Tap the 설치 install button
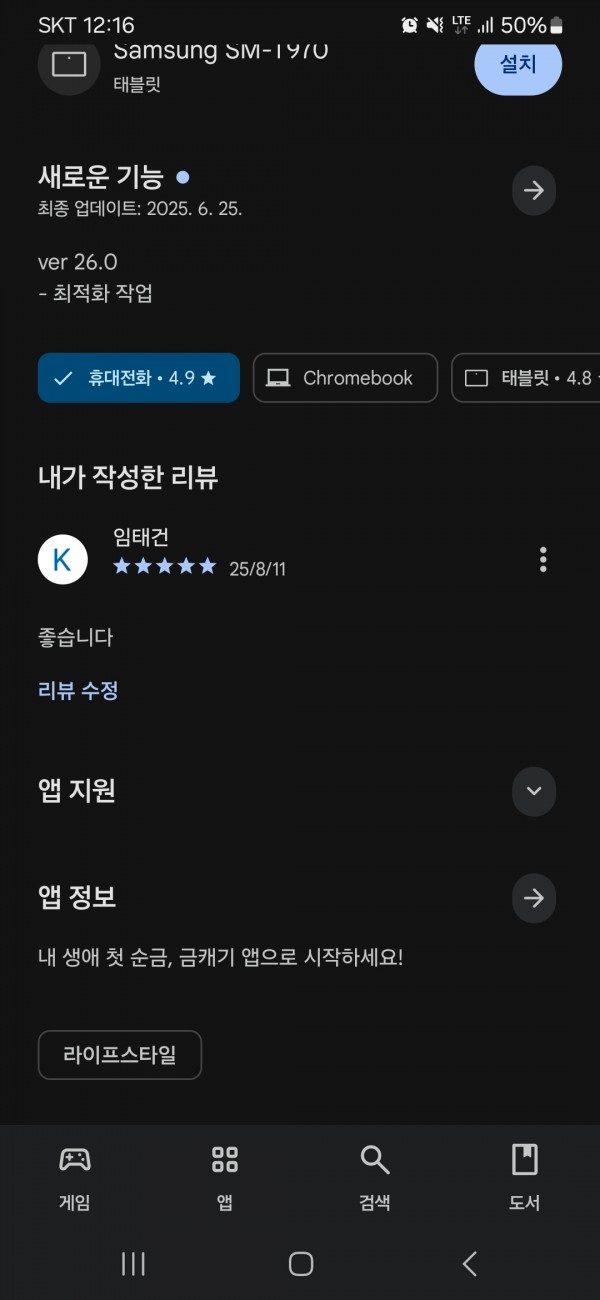Image resolution: width=600 pixels, height=1300 pixels. (518, 64)
